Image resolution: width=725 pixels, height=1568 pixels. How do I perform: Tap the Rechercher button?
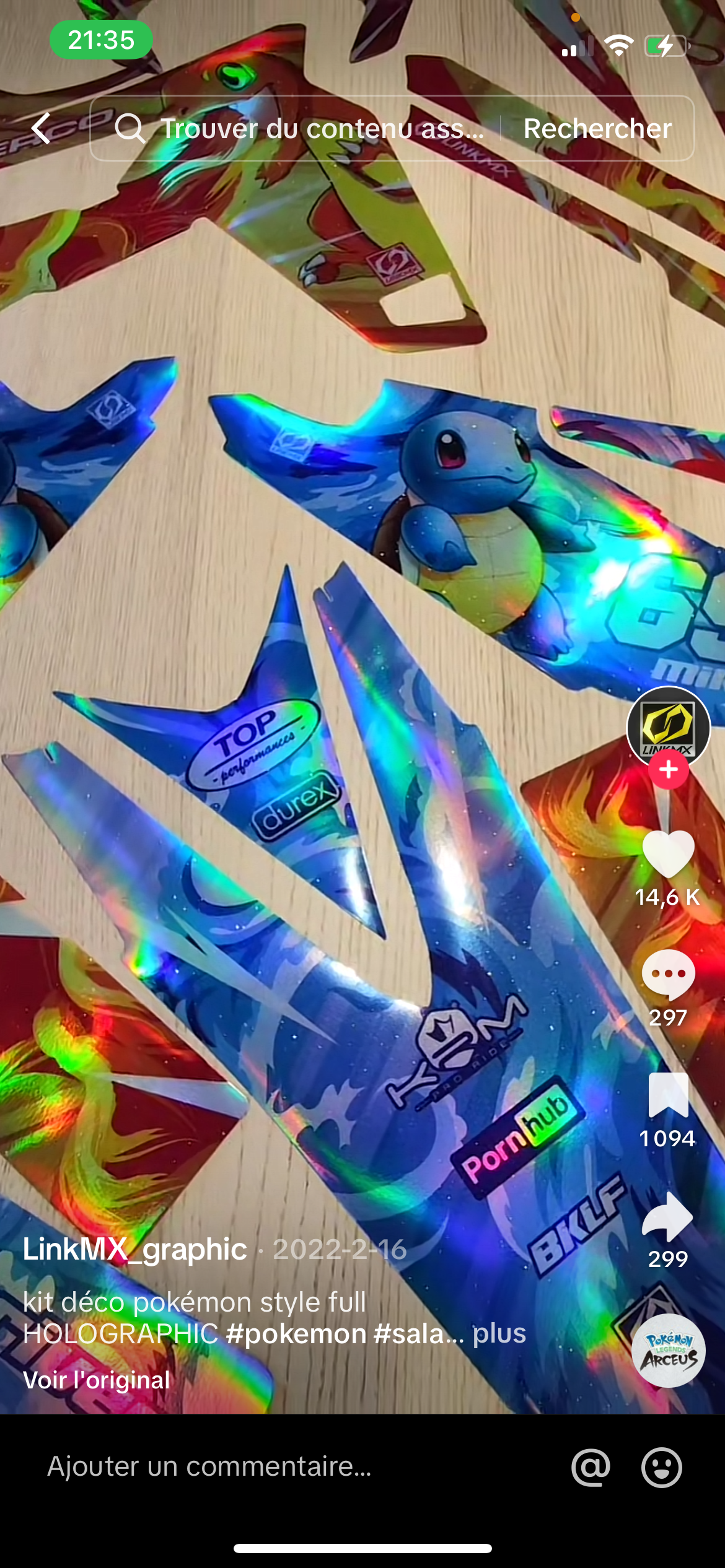pos(597,129)
